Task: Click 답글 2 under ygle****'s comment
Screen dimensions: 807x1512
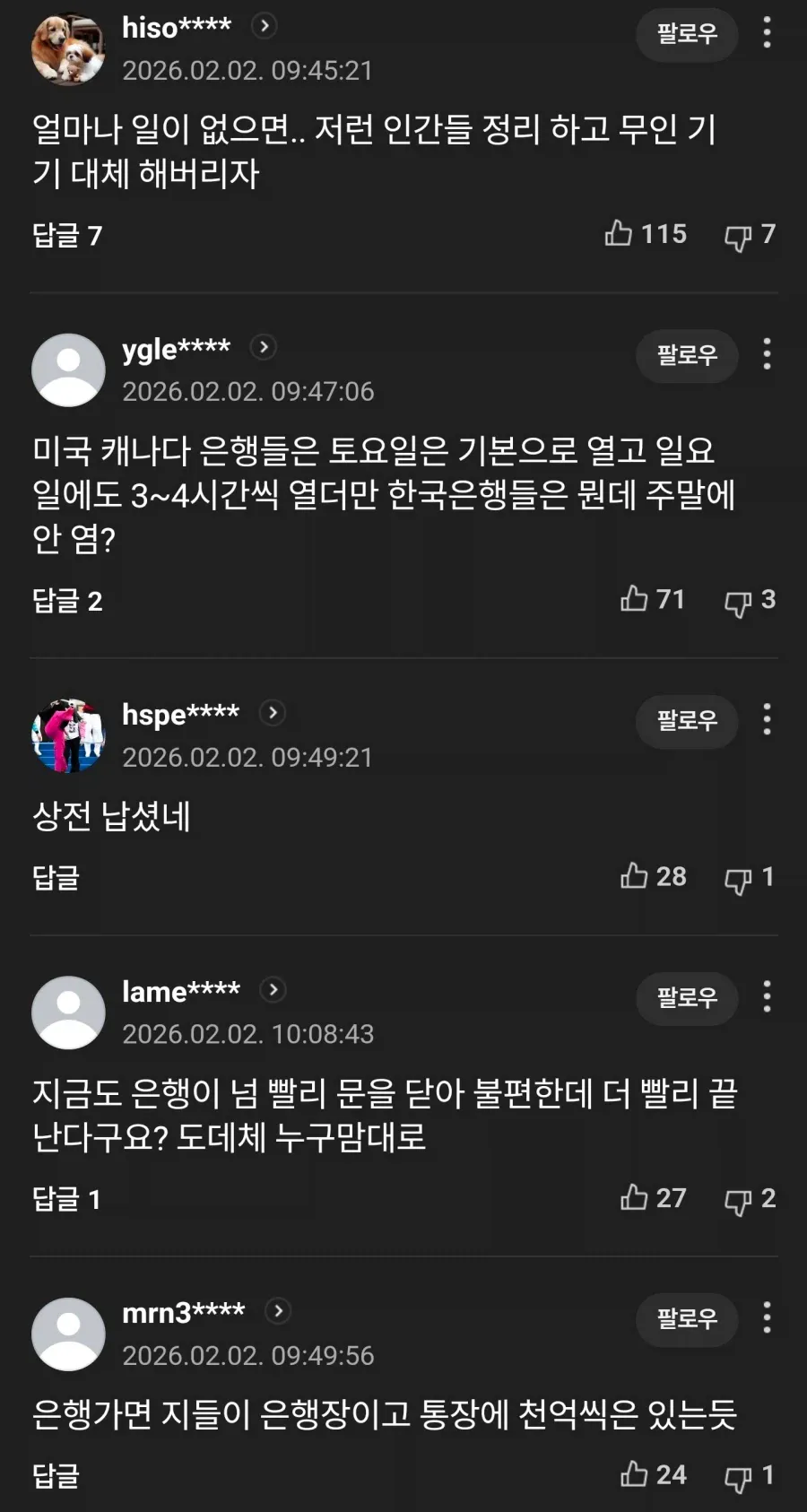Action: pos(66,602)
